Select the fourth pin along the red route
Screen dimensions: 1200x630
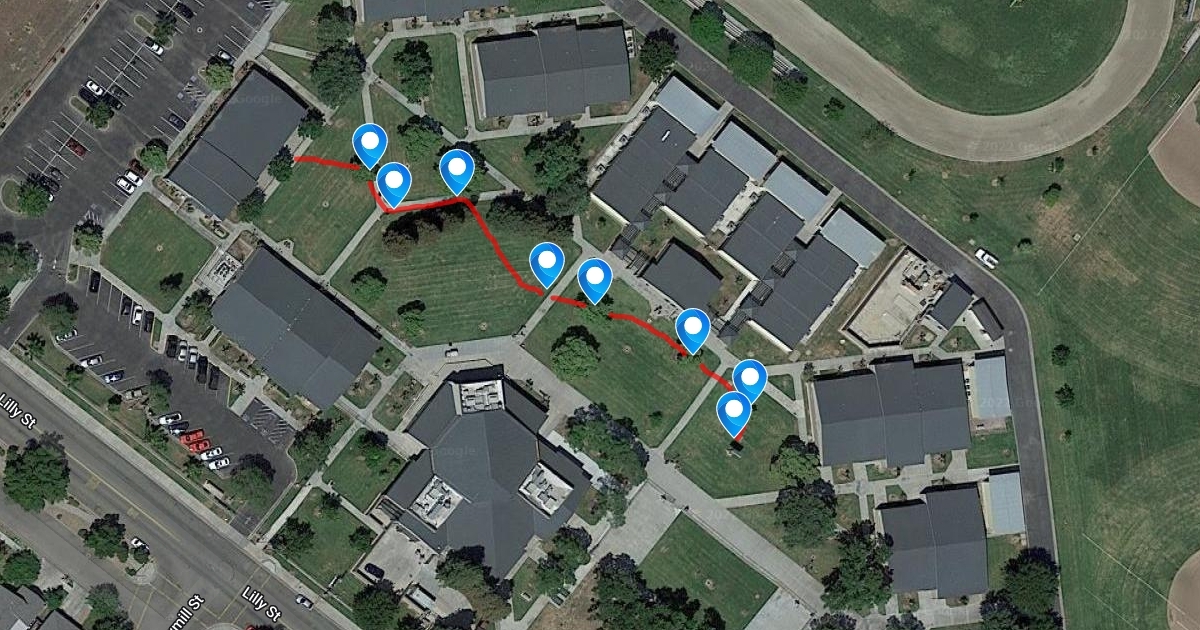click(x=546, y=261)
